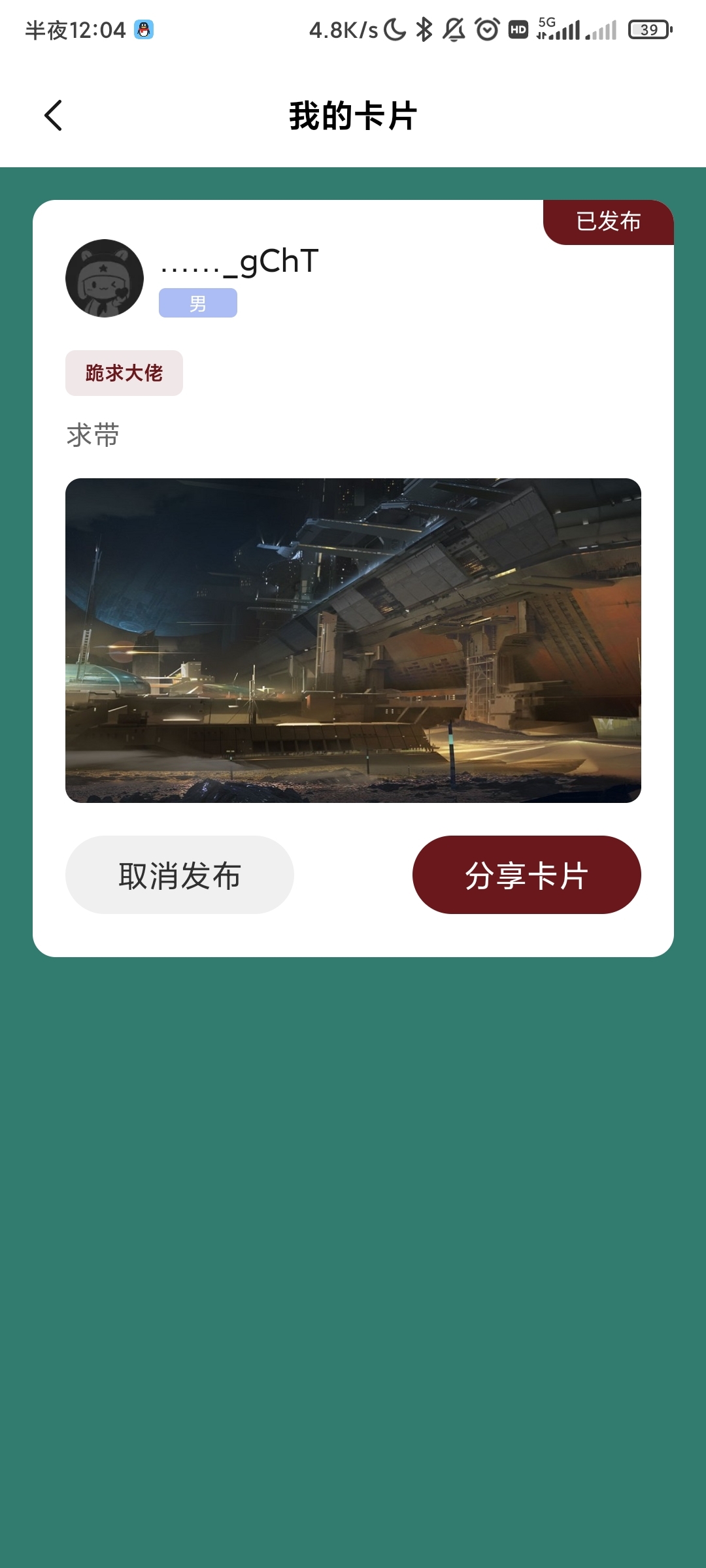Share the card via 分享卡片
Image resolution: width=706 pixels, height=1568 pixels.
[526, 875]
